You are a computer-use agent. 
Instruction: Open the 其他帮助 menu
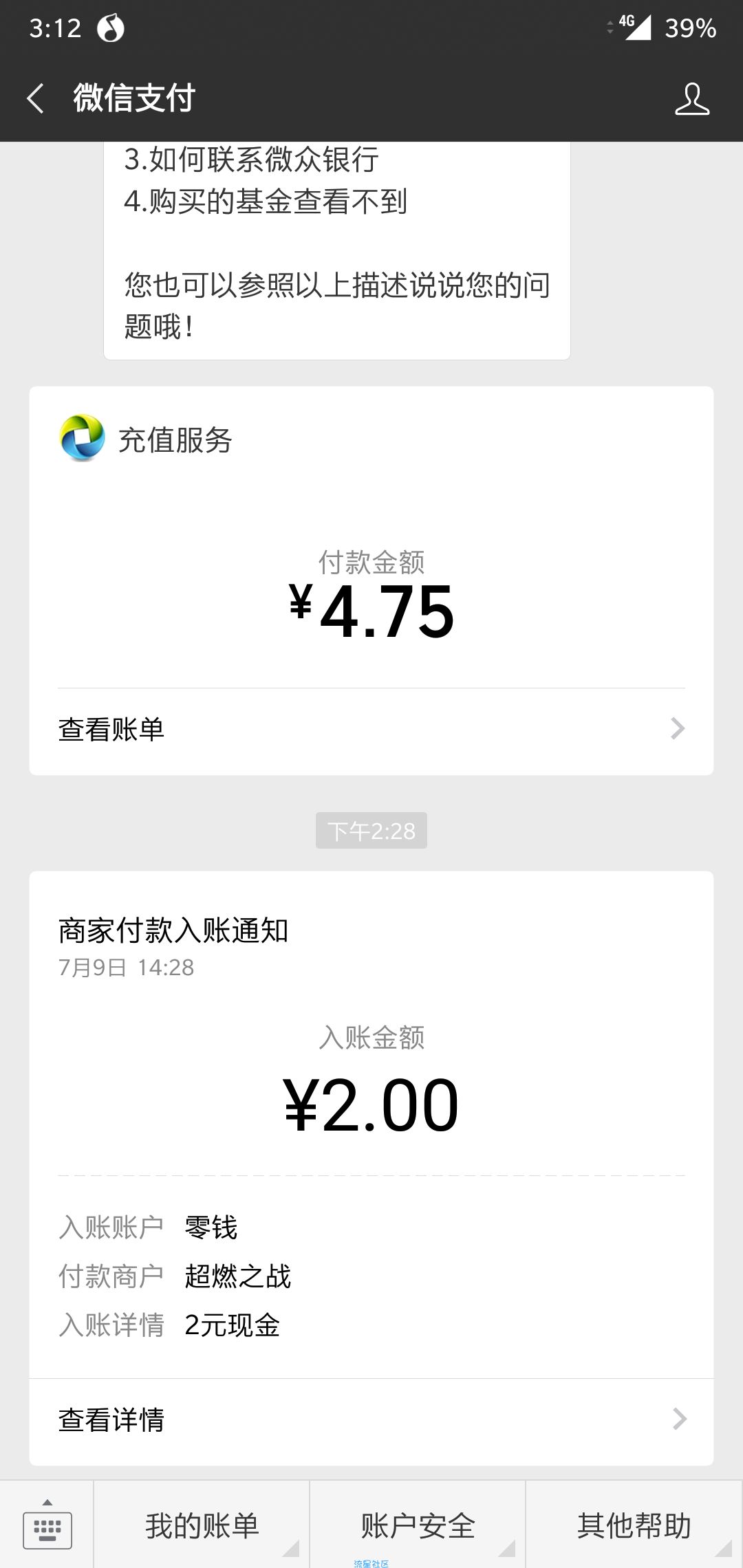point(634,1526)
